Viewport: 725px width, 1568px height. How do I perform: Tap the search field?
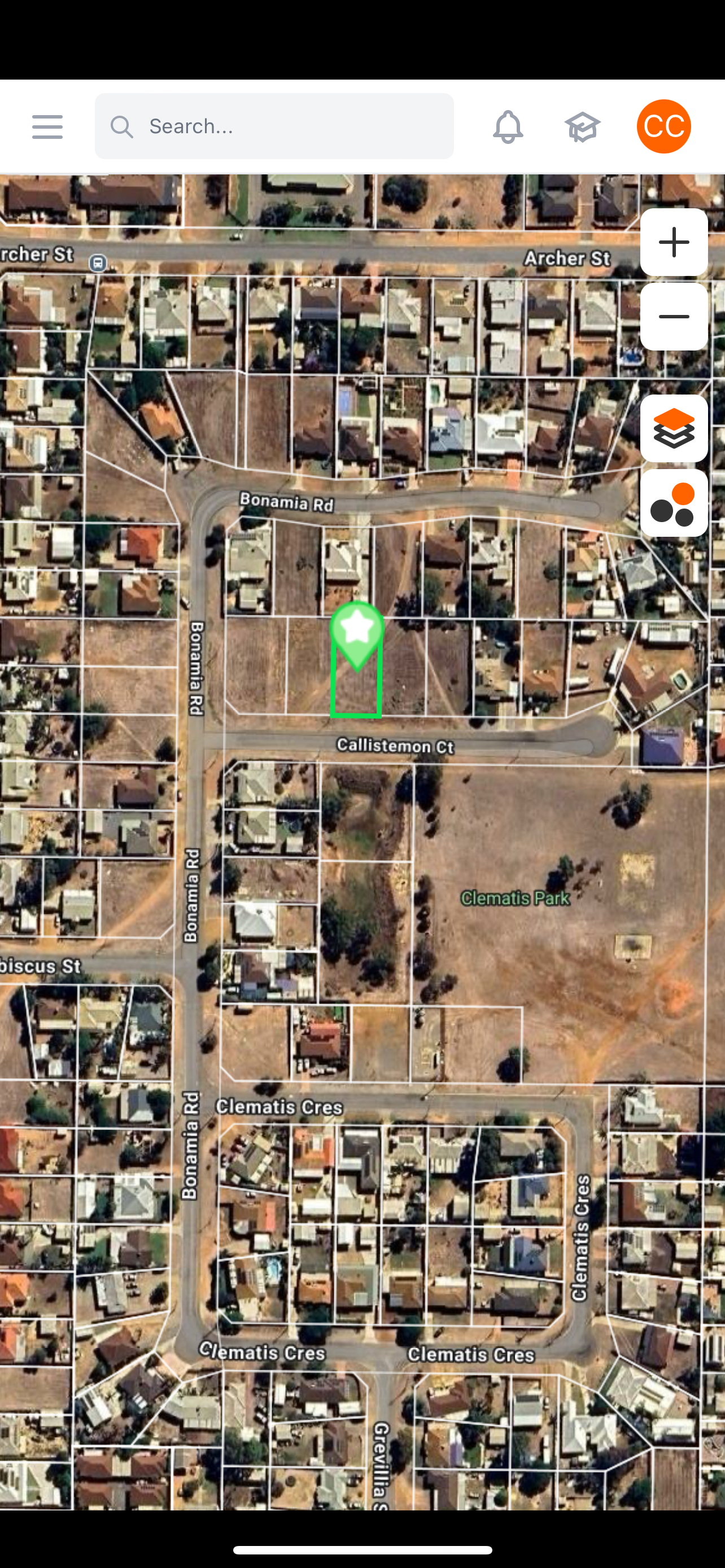pos(274,126)
